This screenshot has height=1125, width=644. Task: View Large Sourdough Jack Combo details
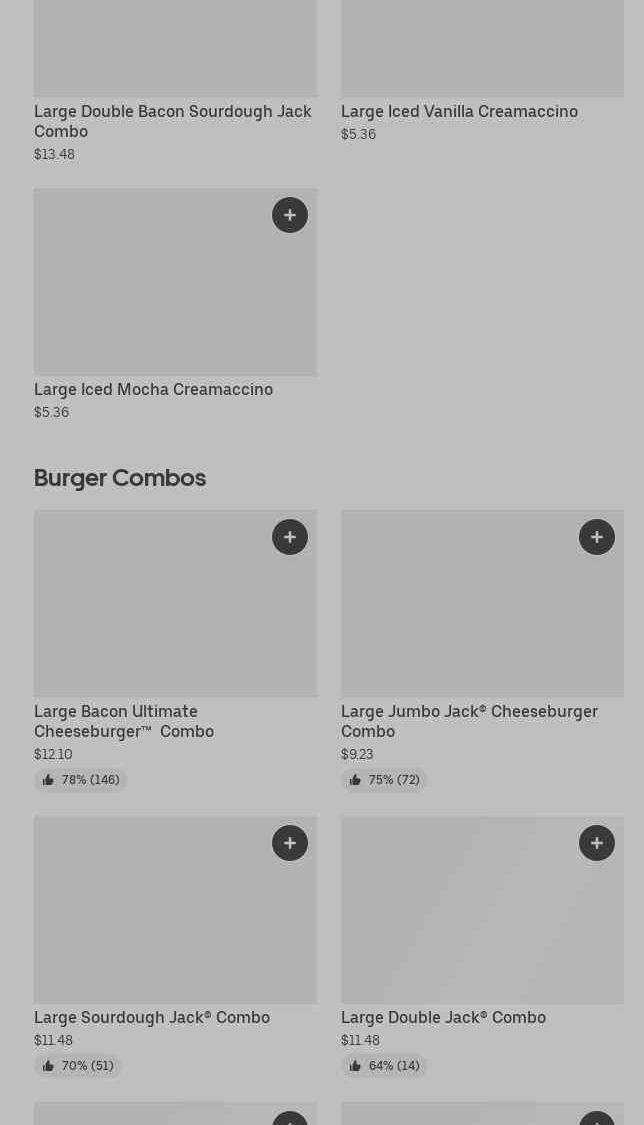click(175, 947)
